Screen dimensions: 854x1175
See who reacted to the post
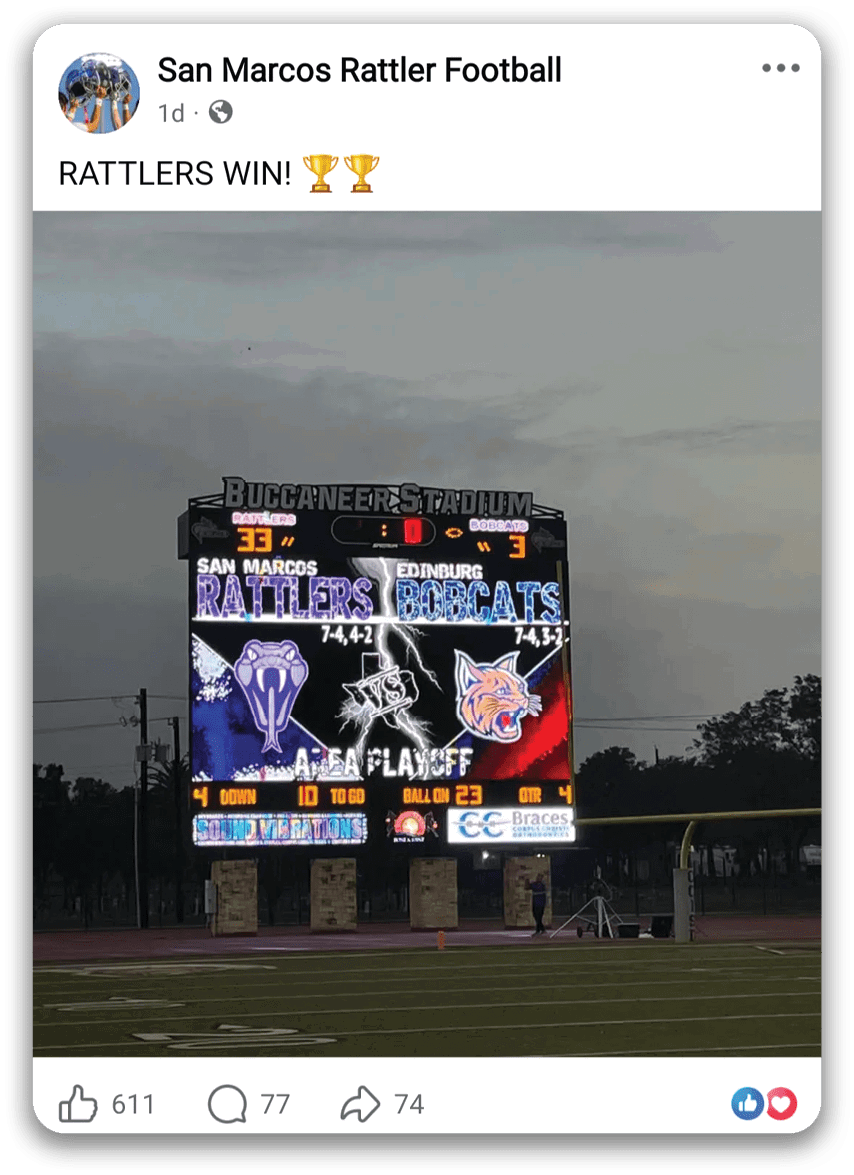point(764,1103)
